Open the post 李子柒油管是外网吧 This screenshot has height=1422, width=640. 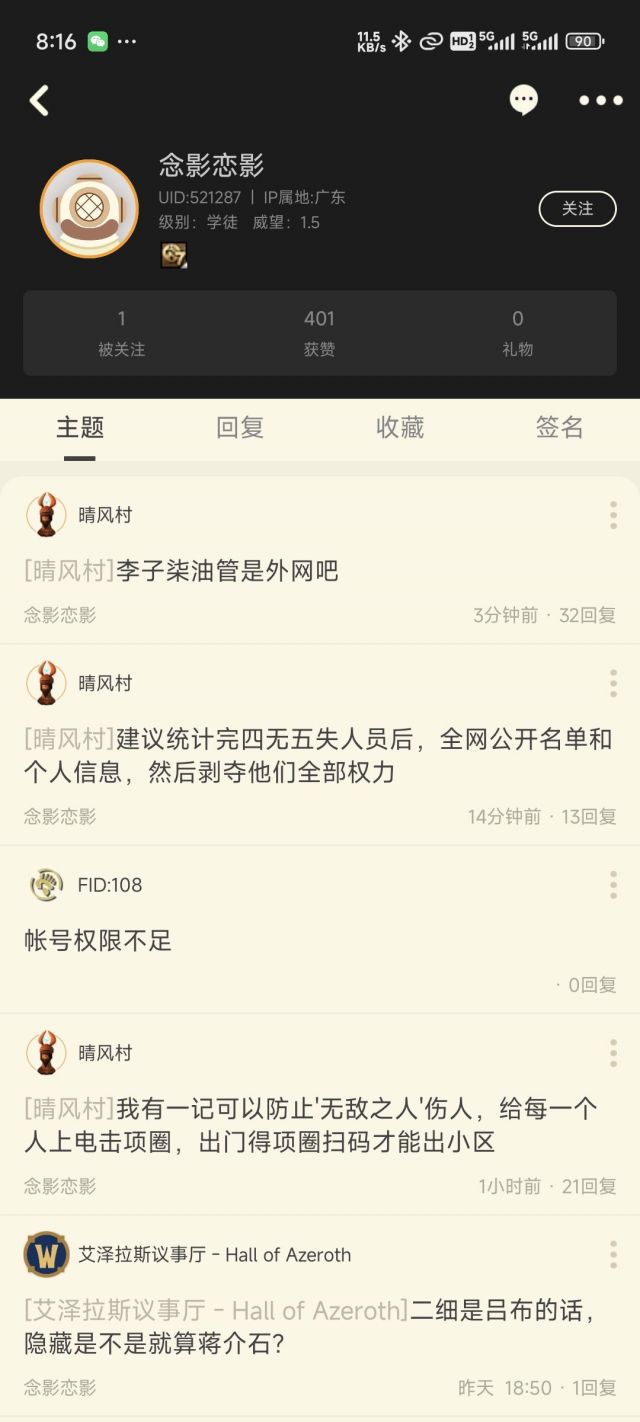click(x=227, y=571)
